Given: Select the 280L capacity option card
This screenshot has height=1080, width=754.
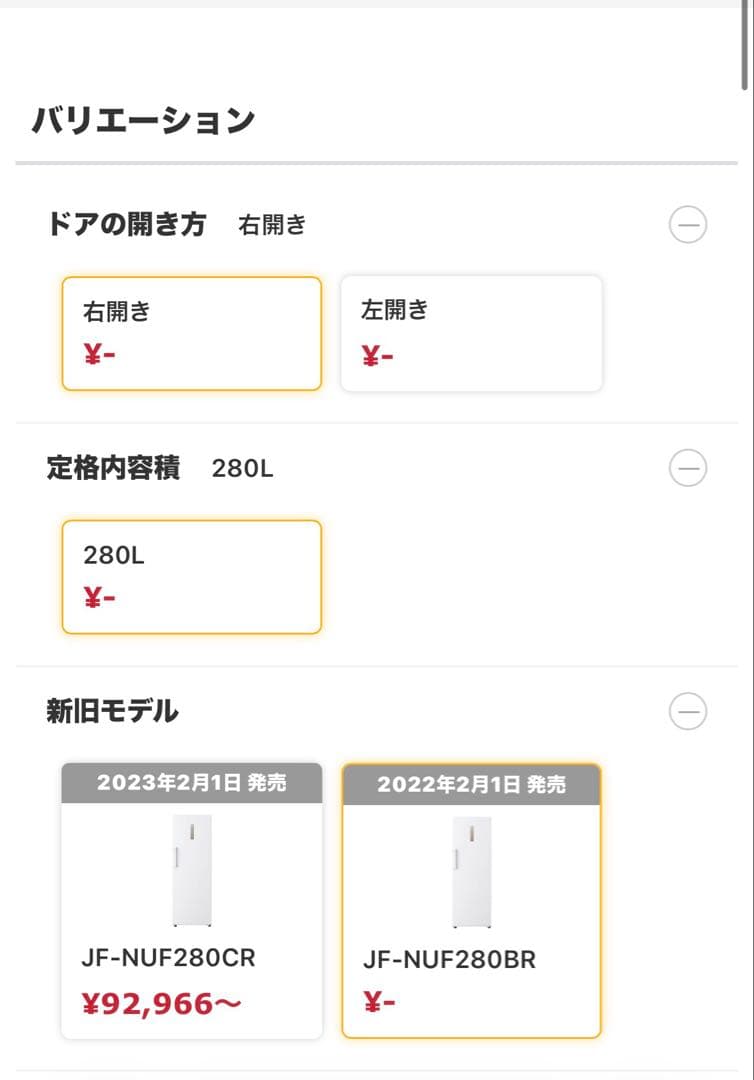Looking at the screenshot, I should coord(192,576).
